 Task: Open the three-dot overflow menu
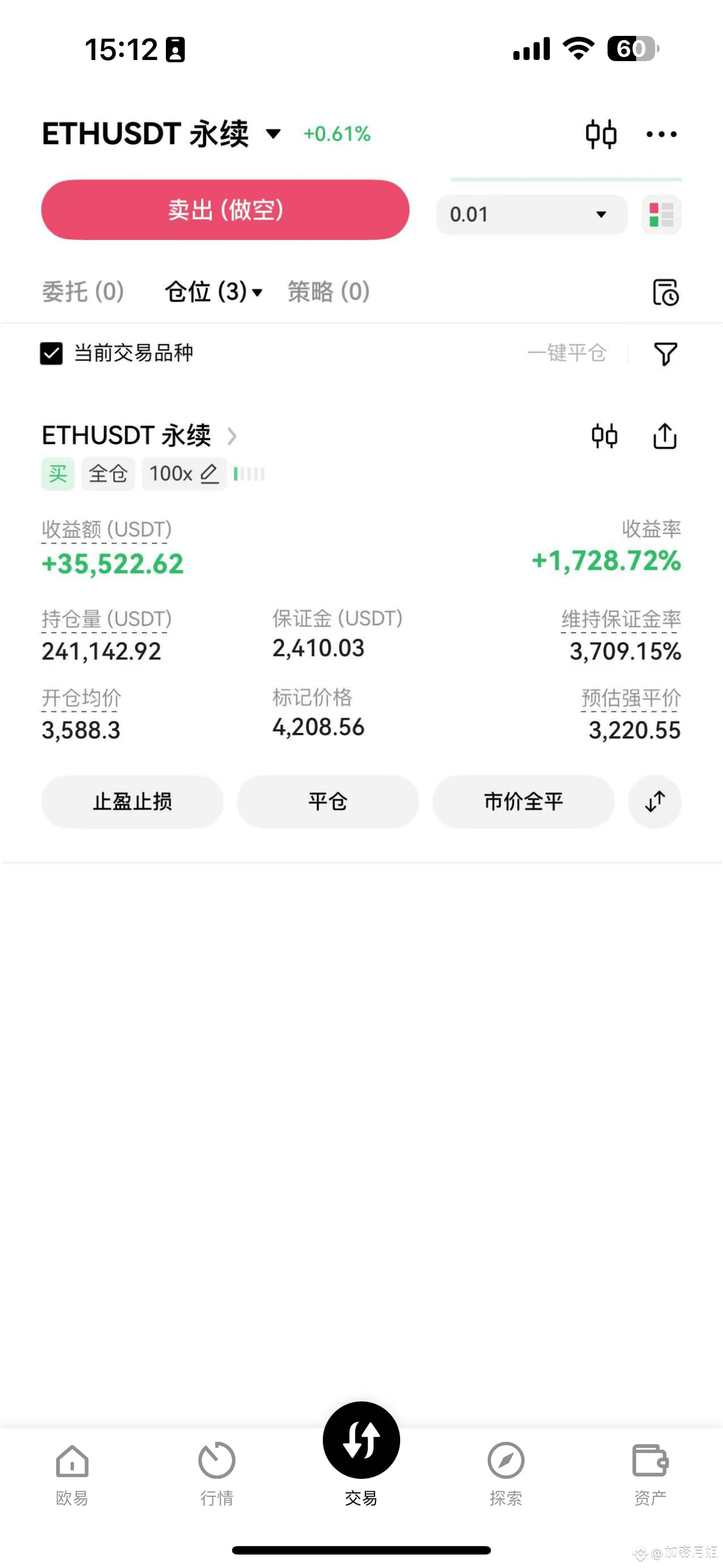[661, 135]
